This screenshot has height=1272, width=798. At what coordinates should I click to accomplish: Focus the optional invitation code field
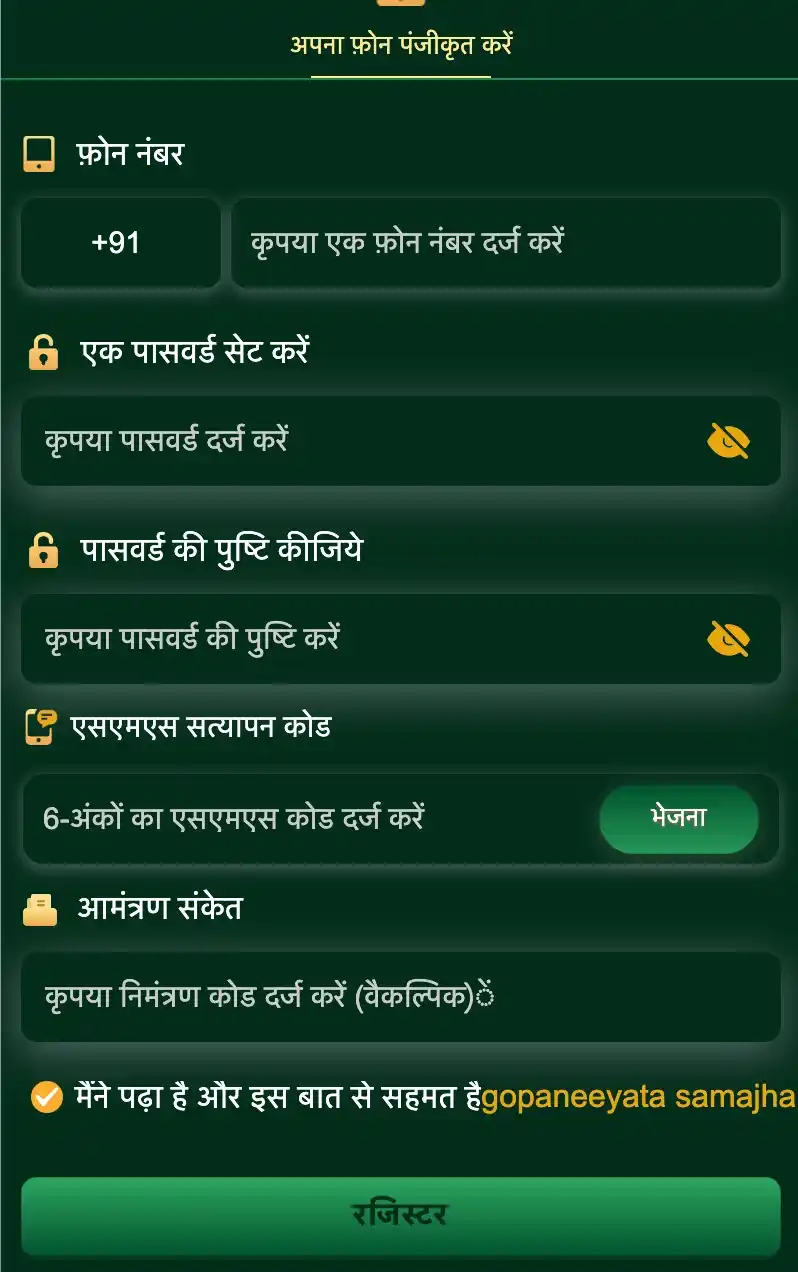click(x=400, y=997)
